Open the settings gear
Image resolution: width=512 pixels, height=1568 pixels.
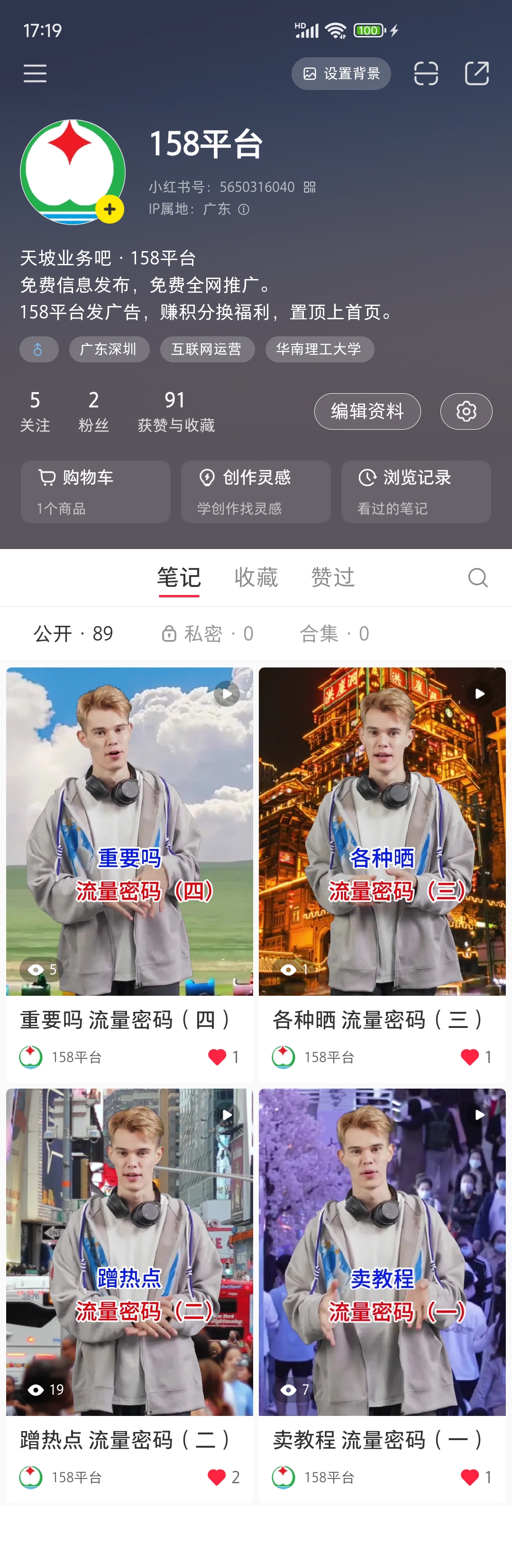pos(466,412)
